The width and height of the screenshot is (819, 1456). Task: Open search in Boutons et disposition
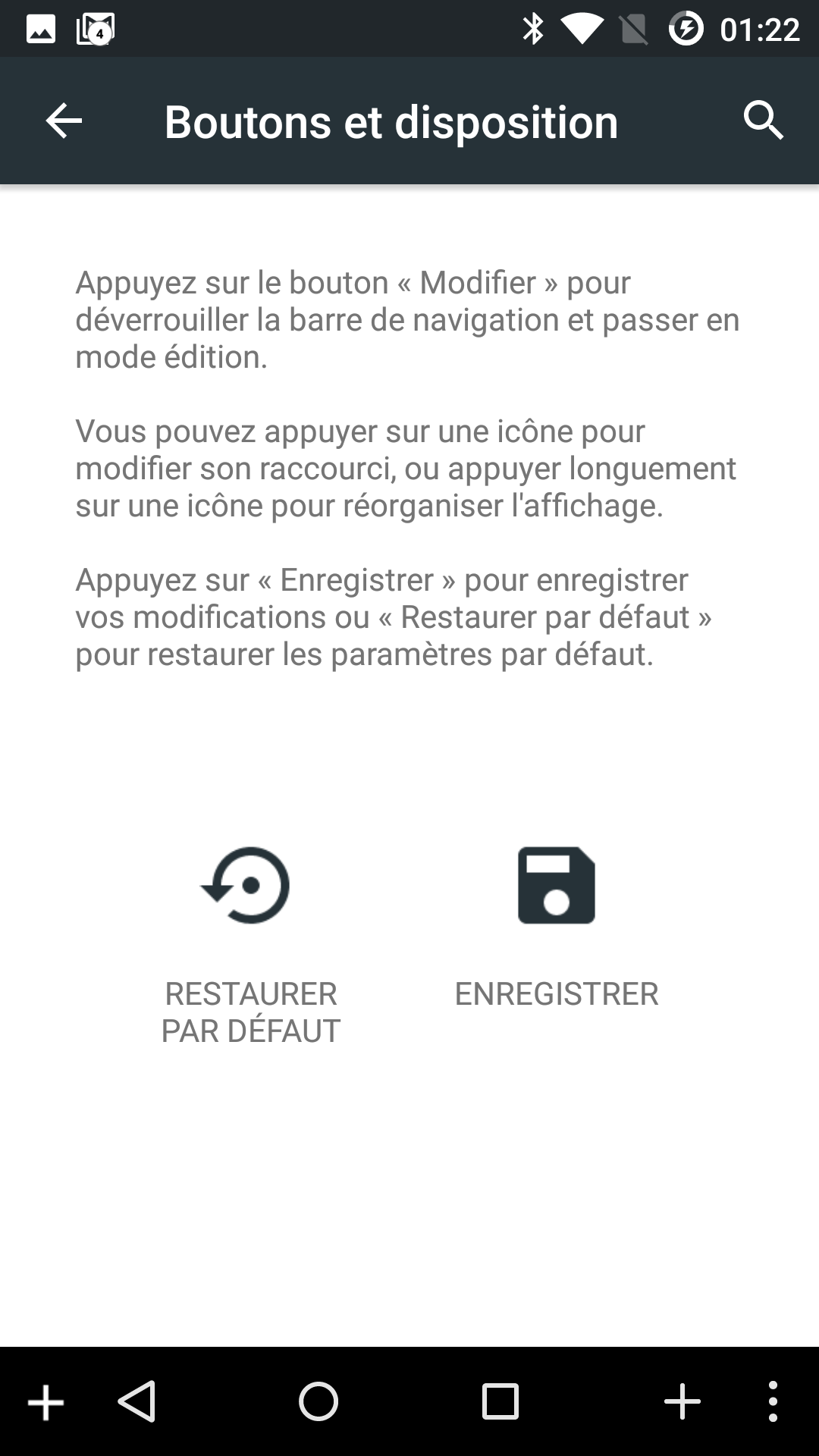click(763, 121)
